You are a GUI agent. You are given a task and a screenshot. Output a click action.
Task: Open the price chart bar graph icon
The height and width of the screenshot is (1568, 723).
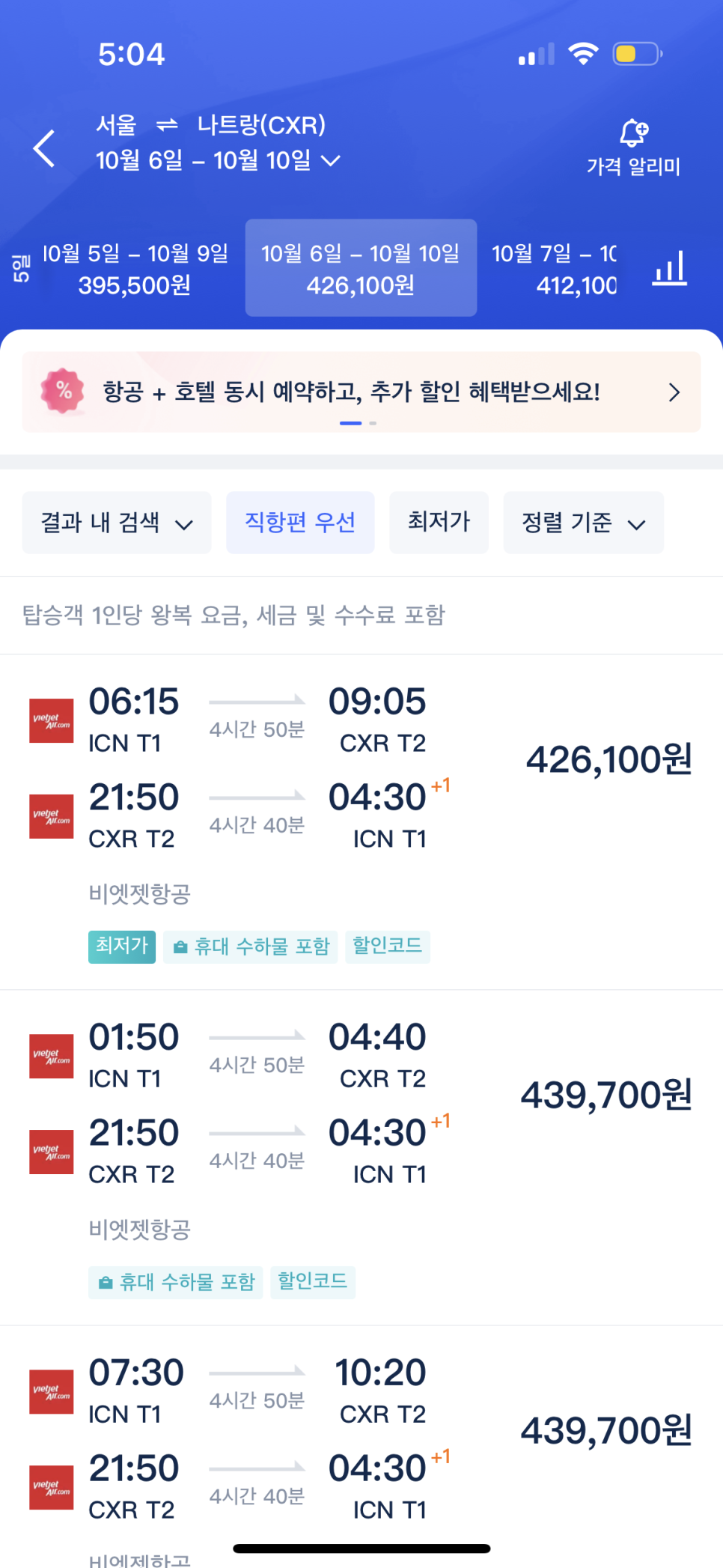point(669,268)
